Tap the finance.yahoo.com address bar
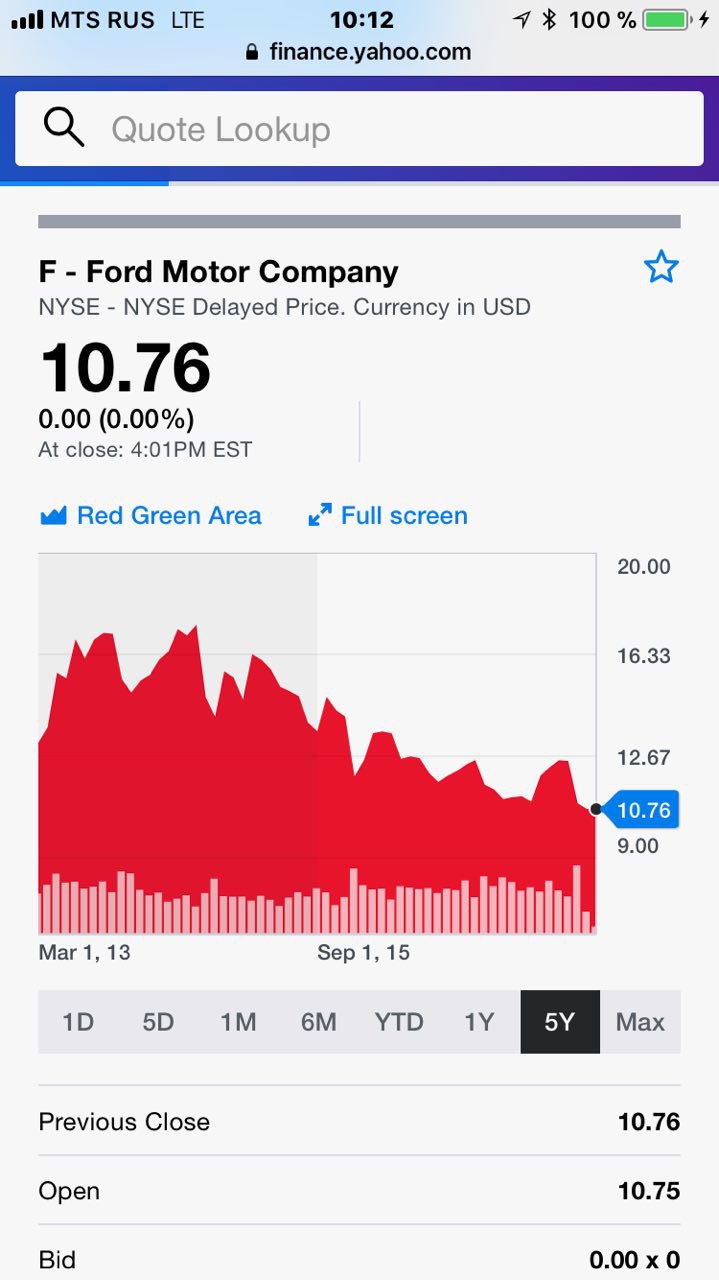 [359, 52]
